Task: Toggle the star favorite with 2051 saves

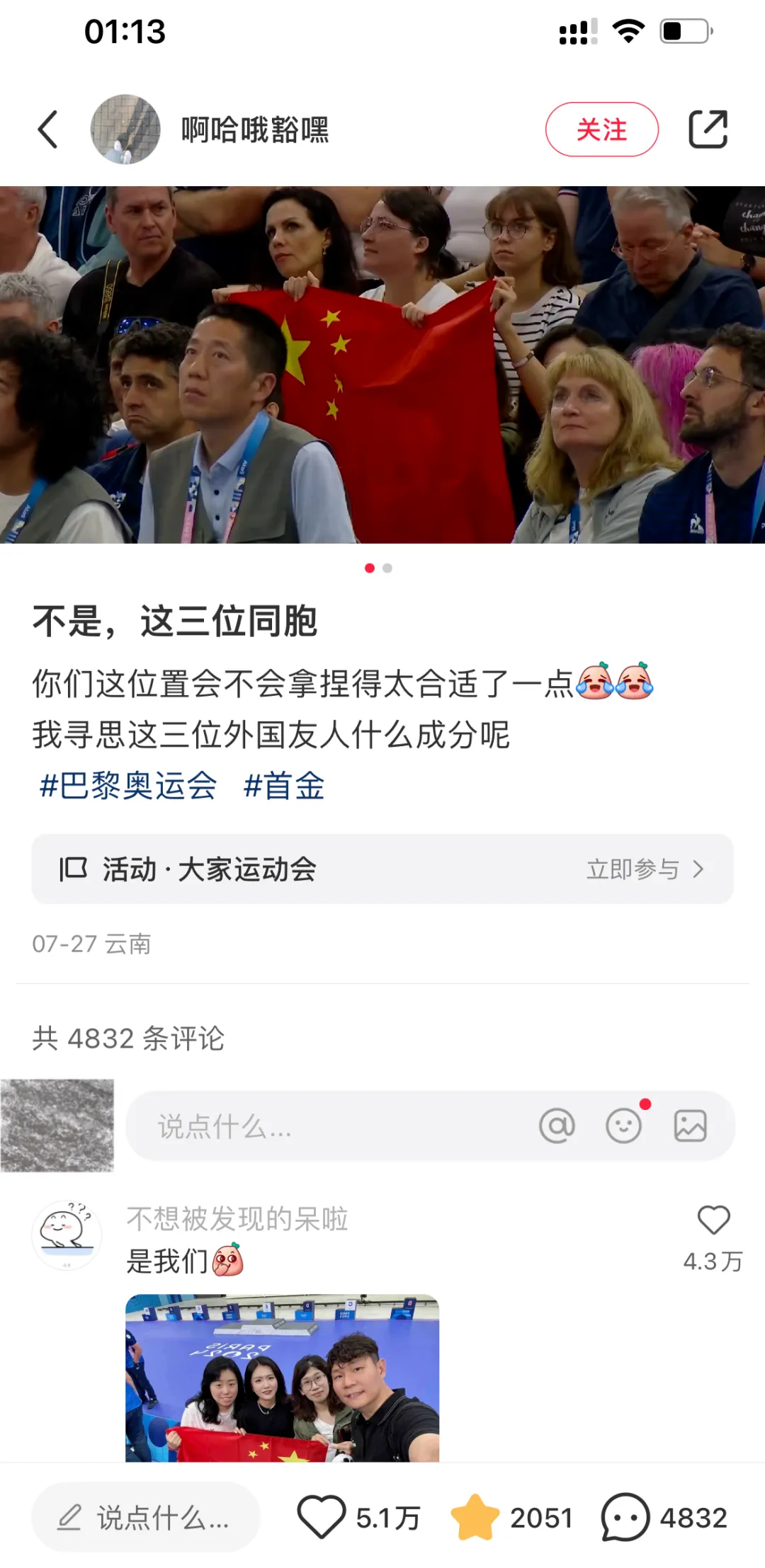Action: [475, 1517]
